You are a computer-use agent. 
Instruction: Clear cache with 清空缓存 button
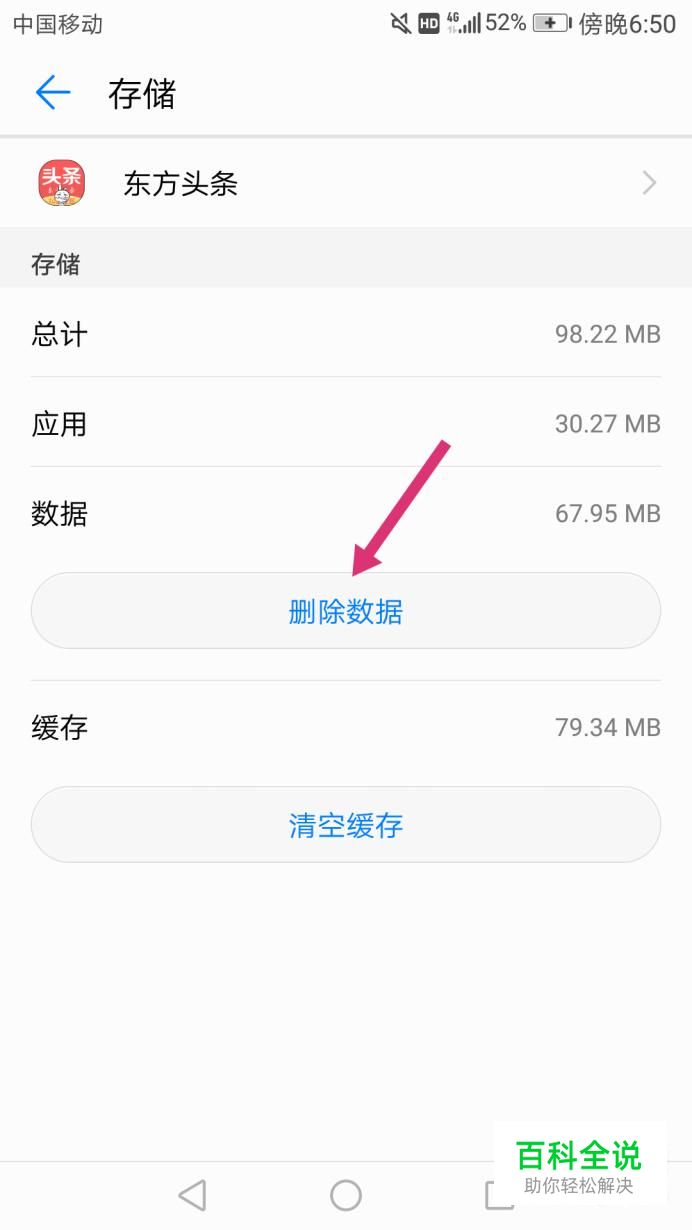point(346,825)
